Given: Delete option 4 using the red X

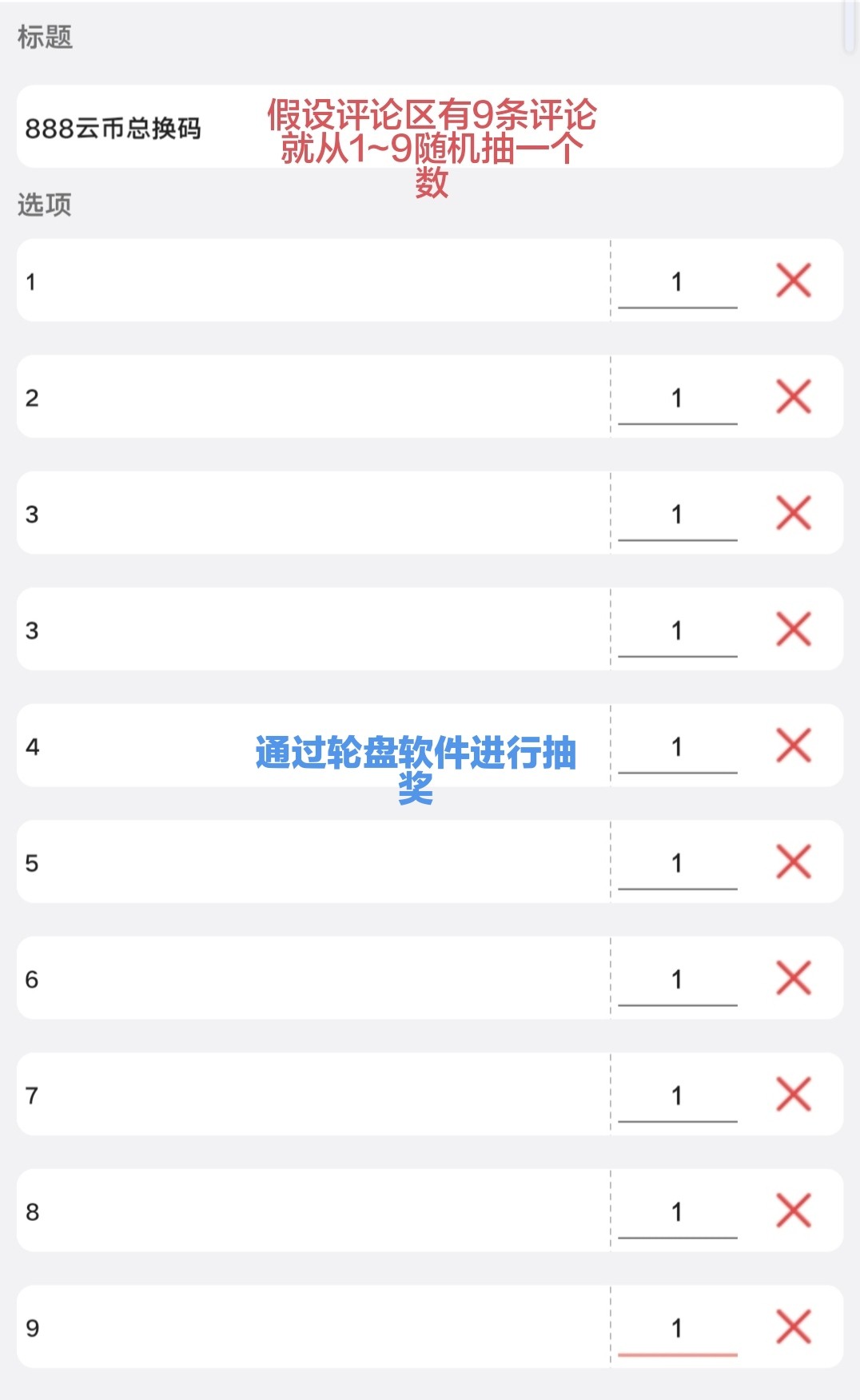Looking at the screenshot, I should click(x=794, y=746).
